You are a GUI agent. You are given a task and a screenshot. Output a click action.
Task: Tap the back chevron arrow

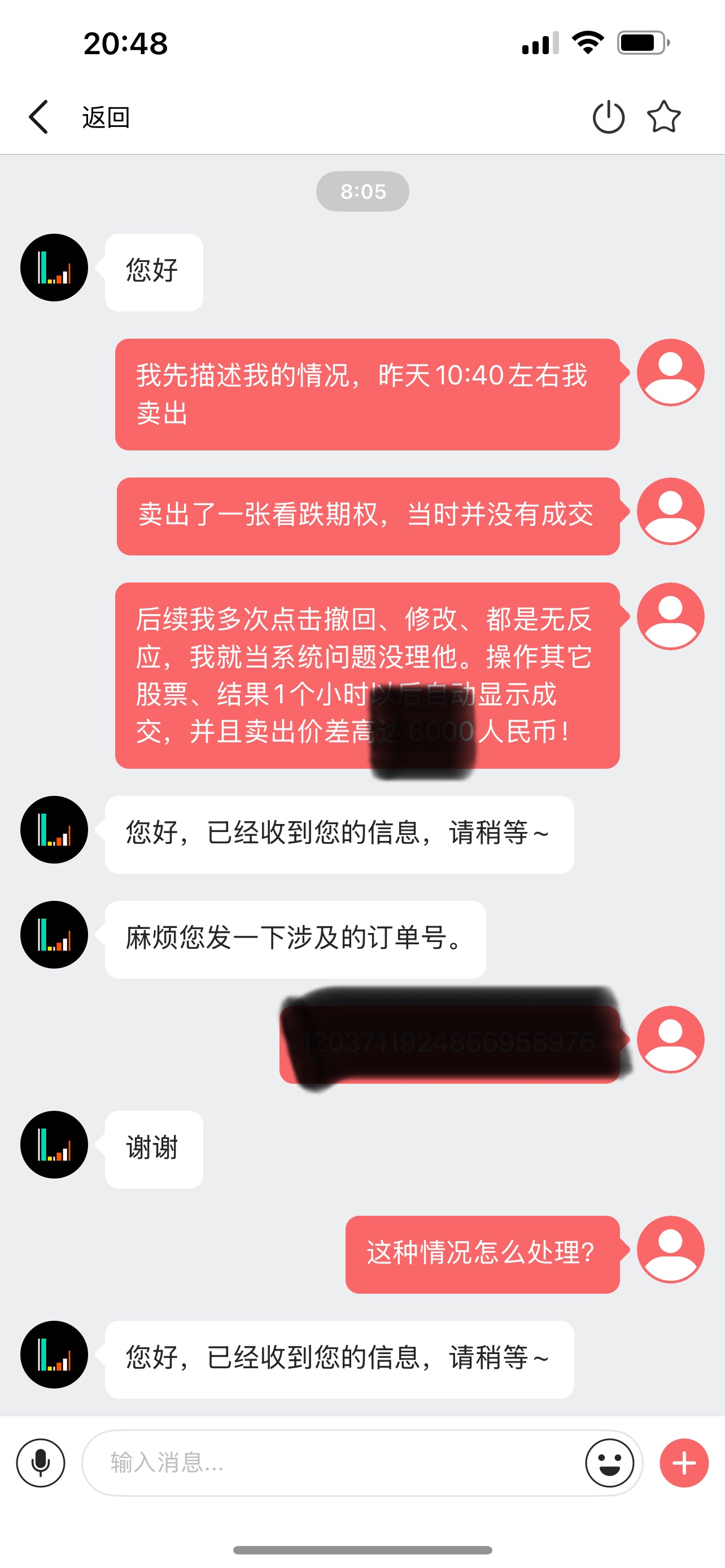coord(38,117)
